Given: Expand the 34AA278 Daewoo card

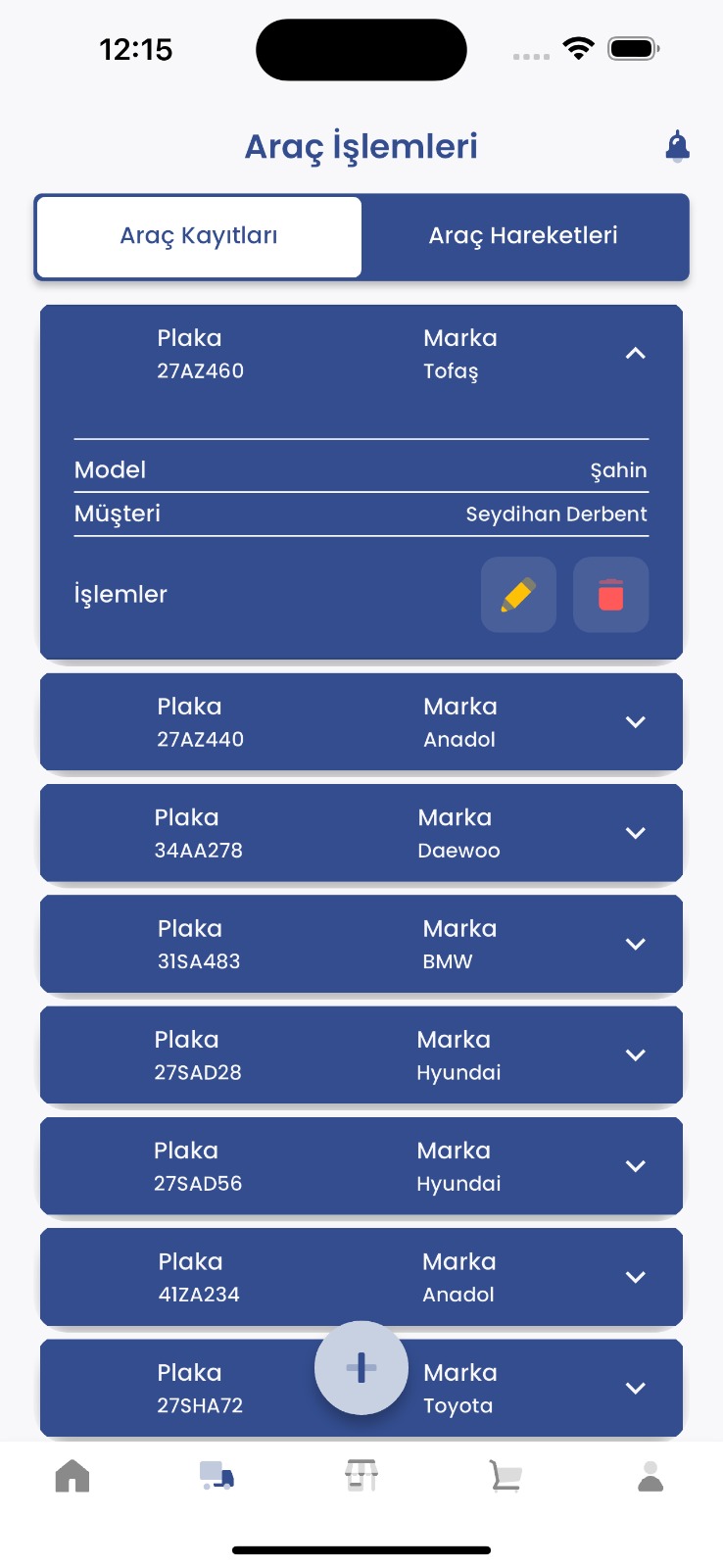Looking at the screenshot, I should pos(636,833).
